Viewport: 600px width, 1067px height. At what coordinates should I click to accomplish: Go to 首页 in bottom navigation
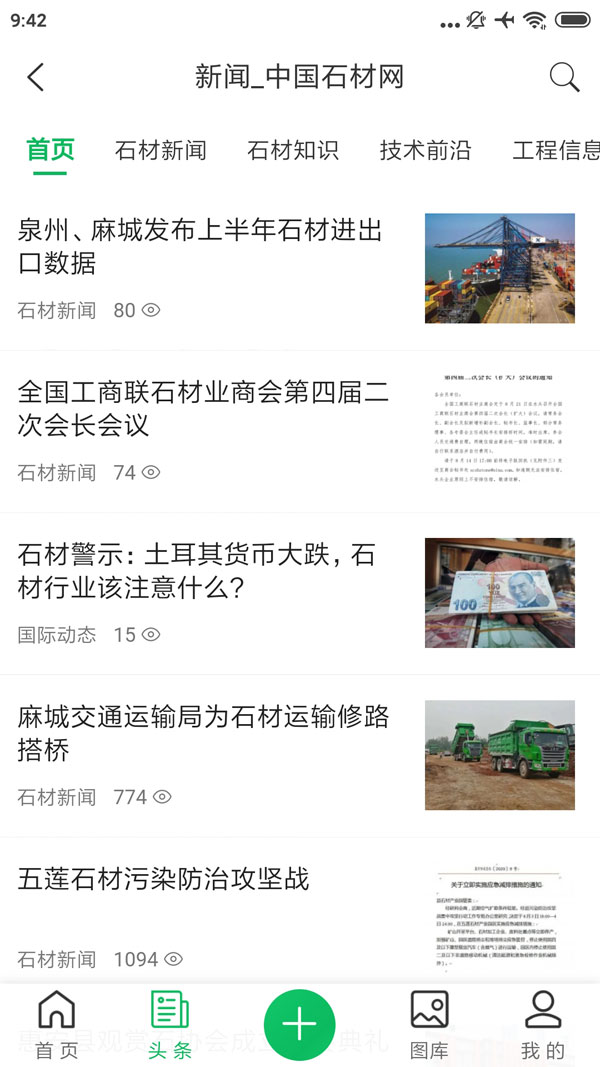[56, 1025]
